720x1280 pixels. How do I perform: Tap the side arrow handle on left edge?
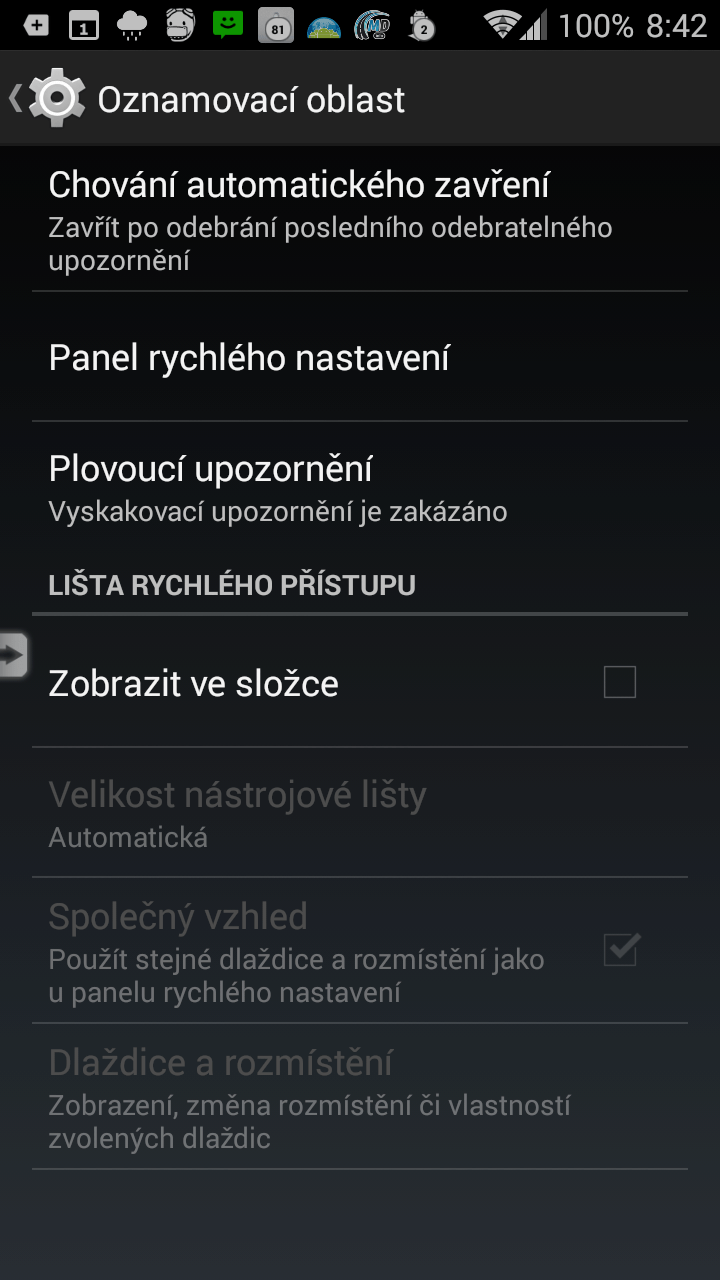coord(13,655)
